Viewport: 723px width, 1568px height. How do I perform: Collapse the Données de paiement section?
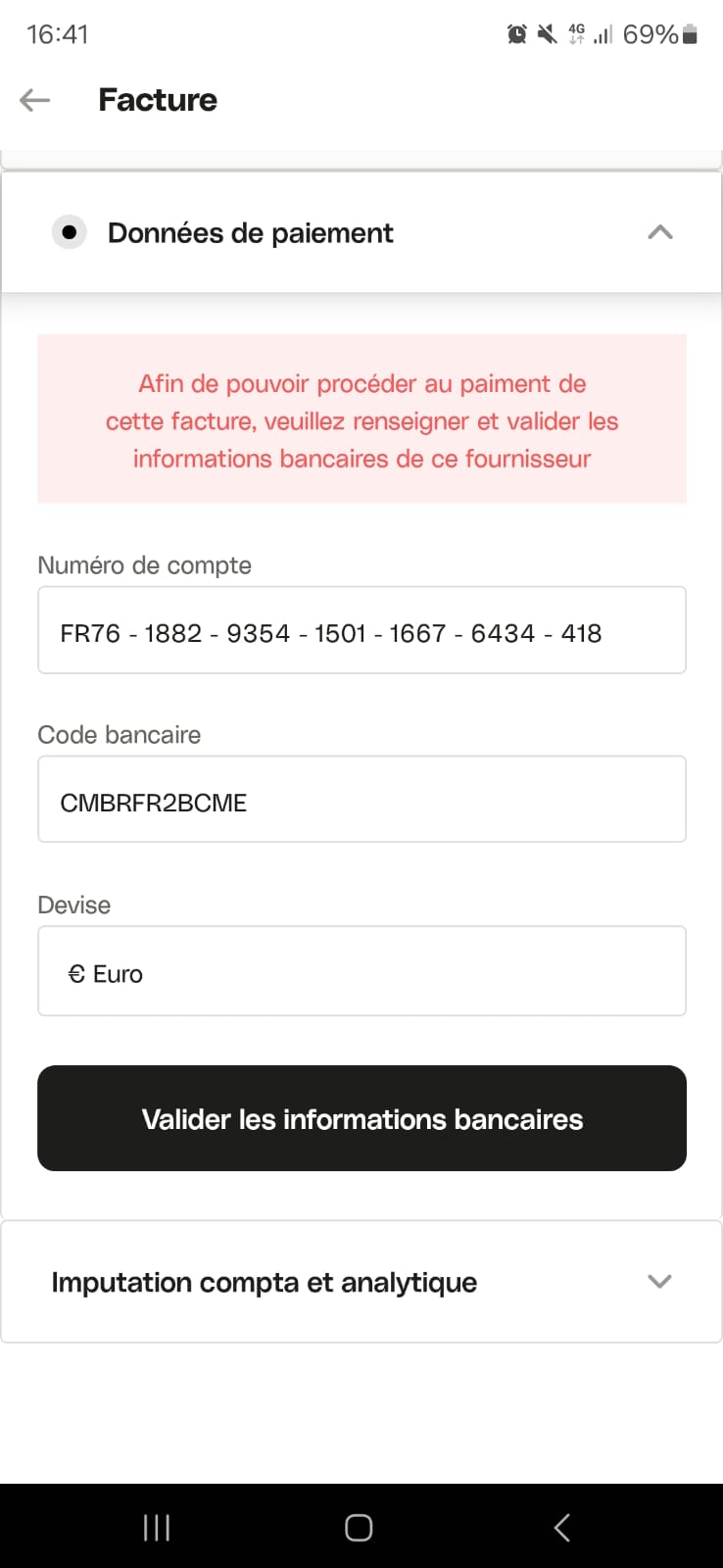coord(659,232)
